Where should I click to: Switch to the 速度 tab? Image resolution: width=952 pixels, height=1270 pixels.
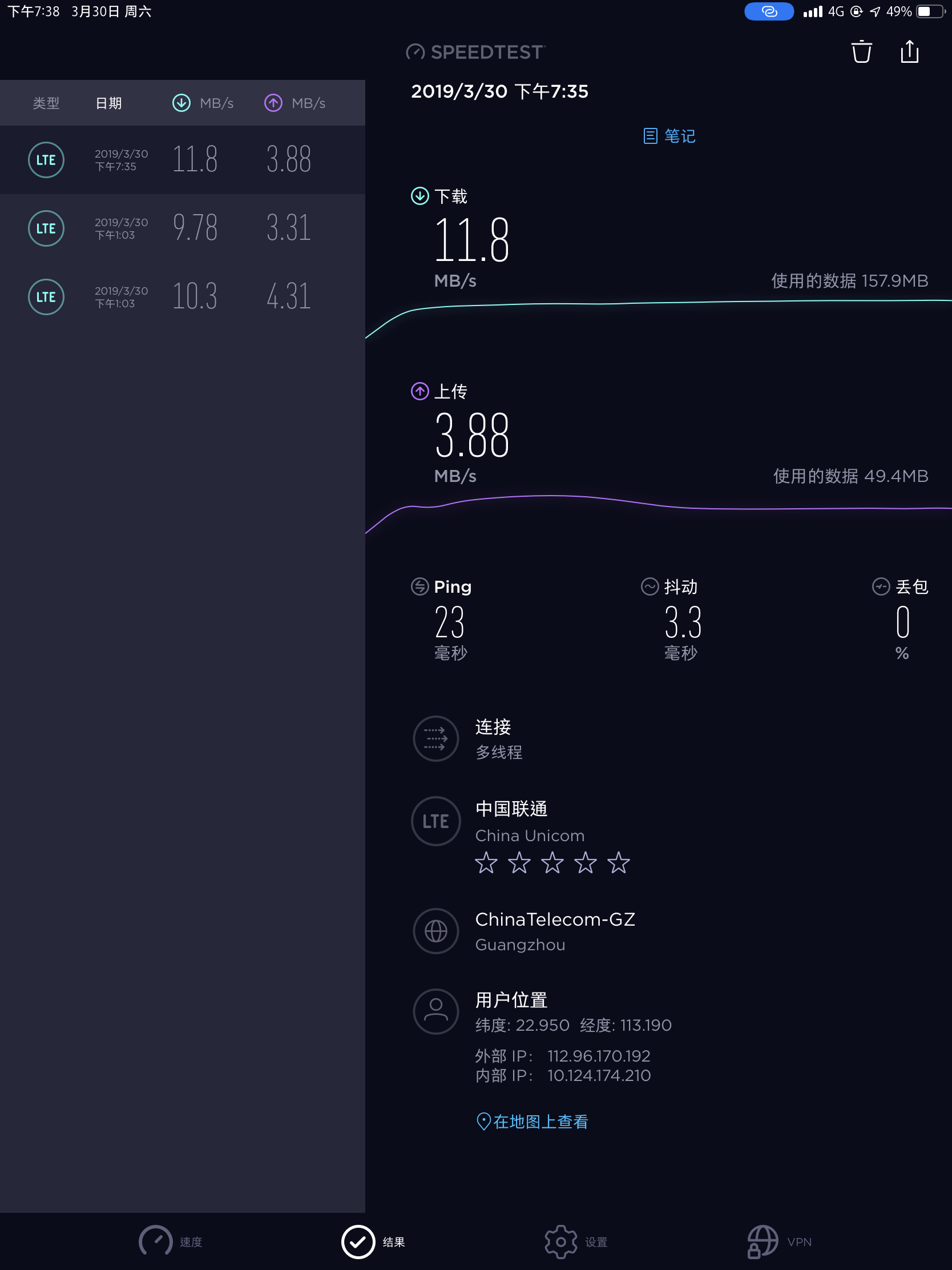(171, 1242)
